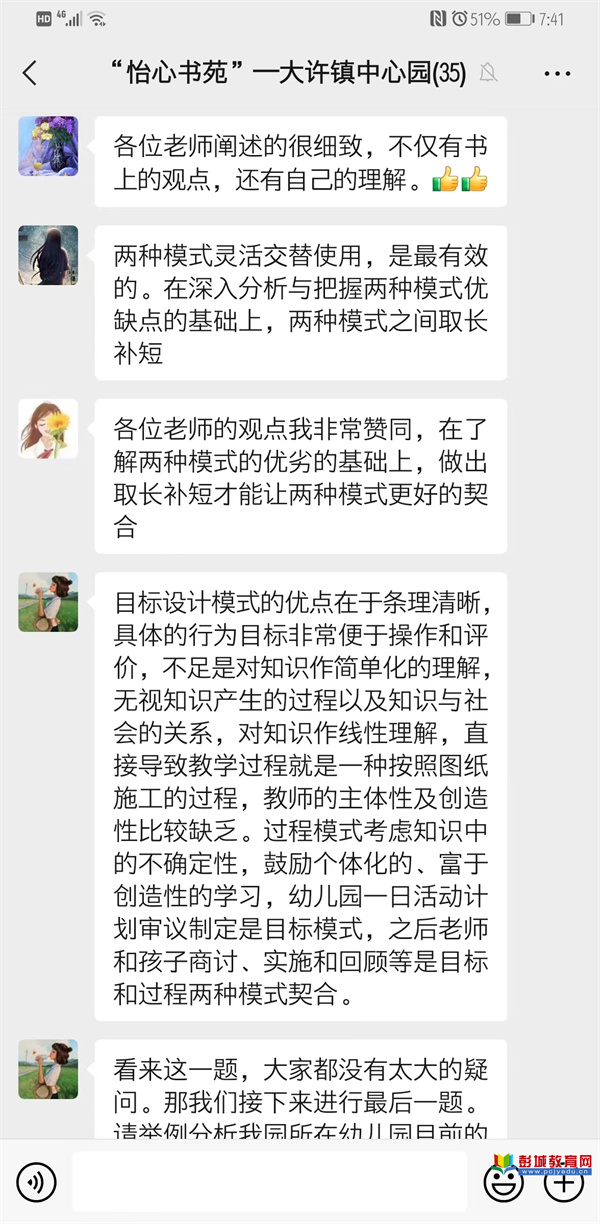Open the purple flowers avatar profile

pyautogui.click(x=48, y=146)
